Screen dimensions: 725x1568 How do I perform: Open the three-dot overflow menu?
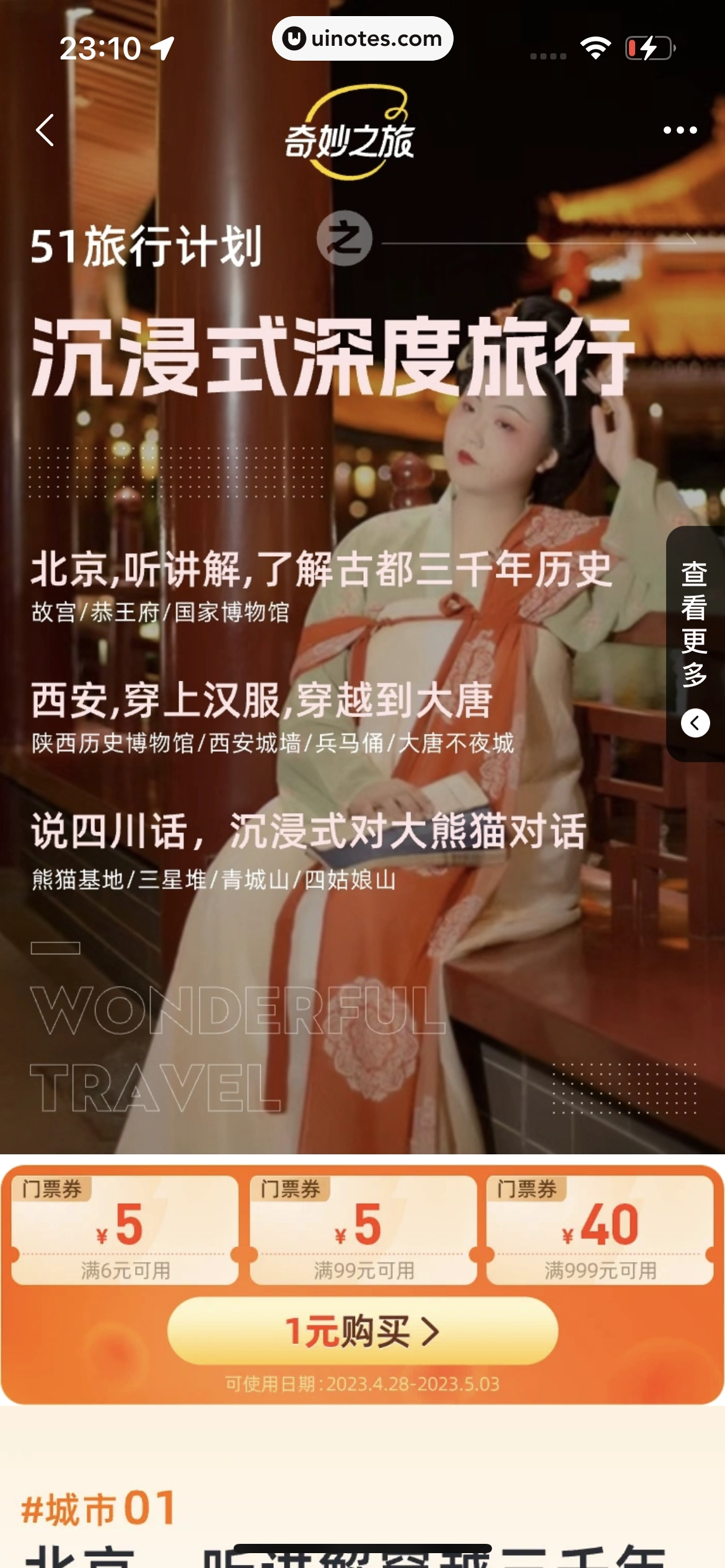[x=680, y=130]
